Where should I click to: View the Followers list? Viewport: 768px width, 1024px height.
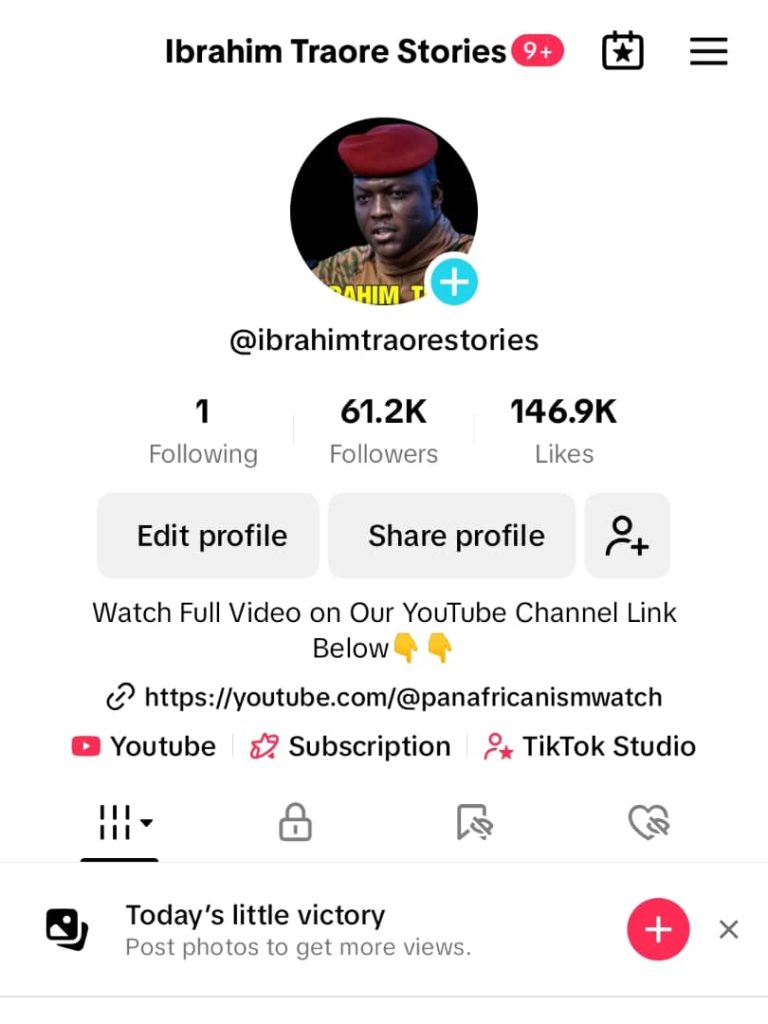click(x=384, y=432)
